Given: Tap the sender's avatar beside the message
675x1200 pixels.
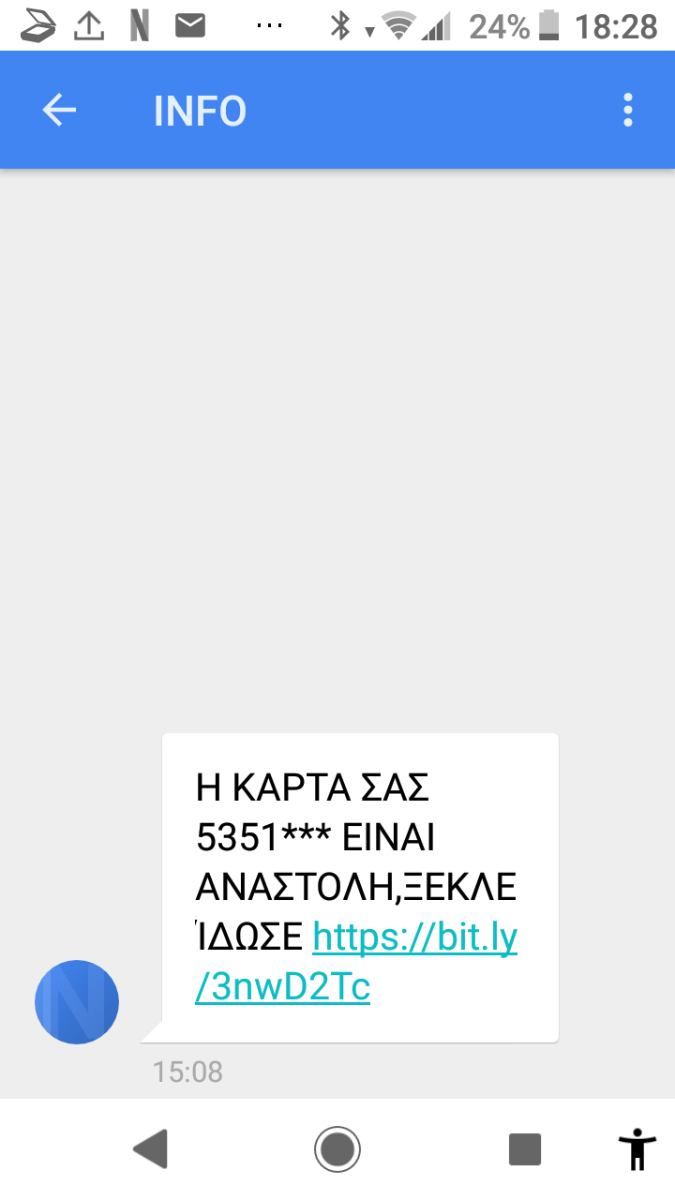Looking at the screenshot, I should point(77,1002).
